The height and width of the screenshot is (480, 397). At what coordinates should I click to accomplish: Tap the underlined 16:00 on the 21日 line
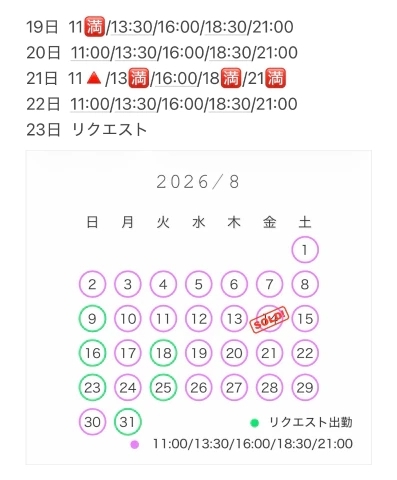click(176, 79)
